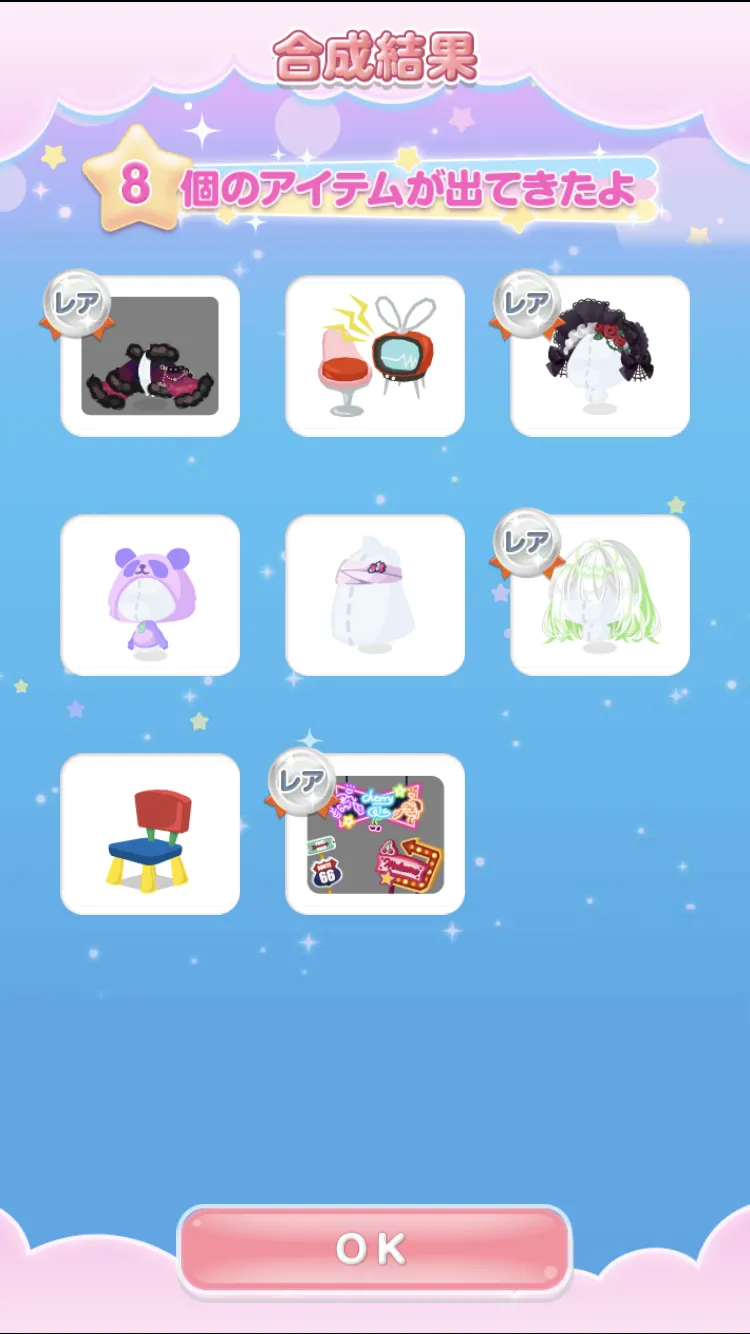Select the pink headband item
The height and width of the screenshot is (1334, 750).
click(375, 596)
